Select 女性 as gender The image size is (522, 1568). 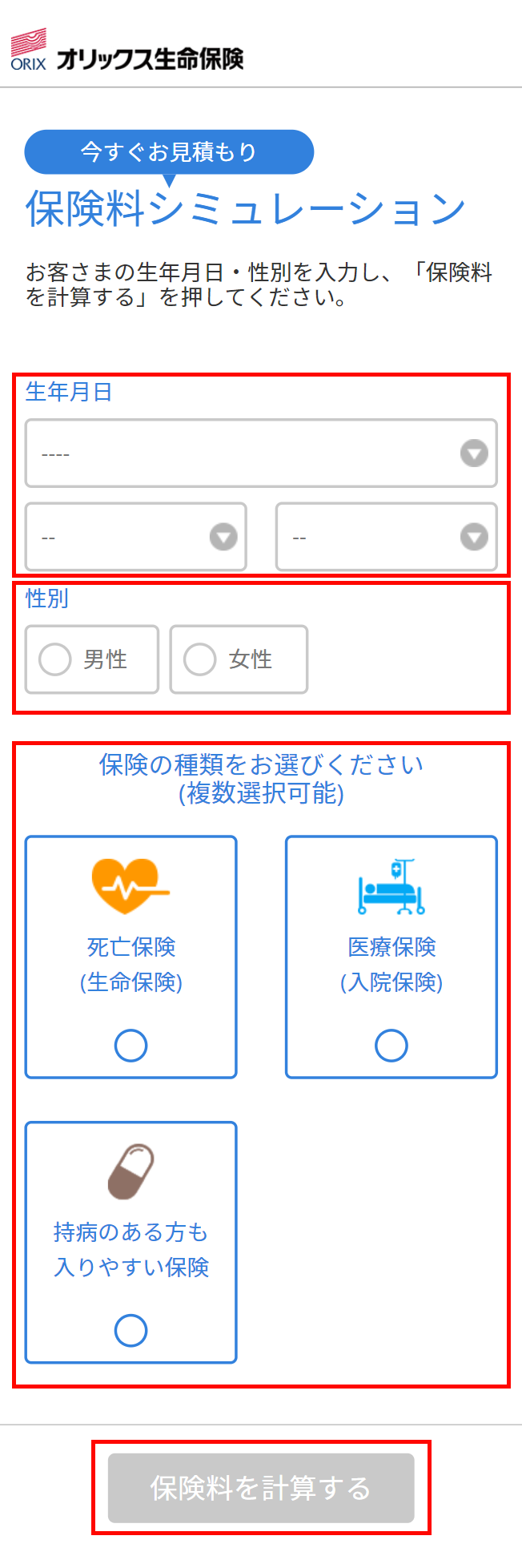point(239,659)
